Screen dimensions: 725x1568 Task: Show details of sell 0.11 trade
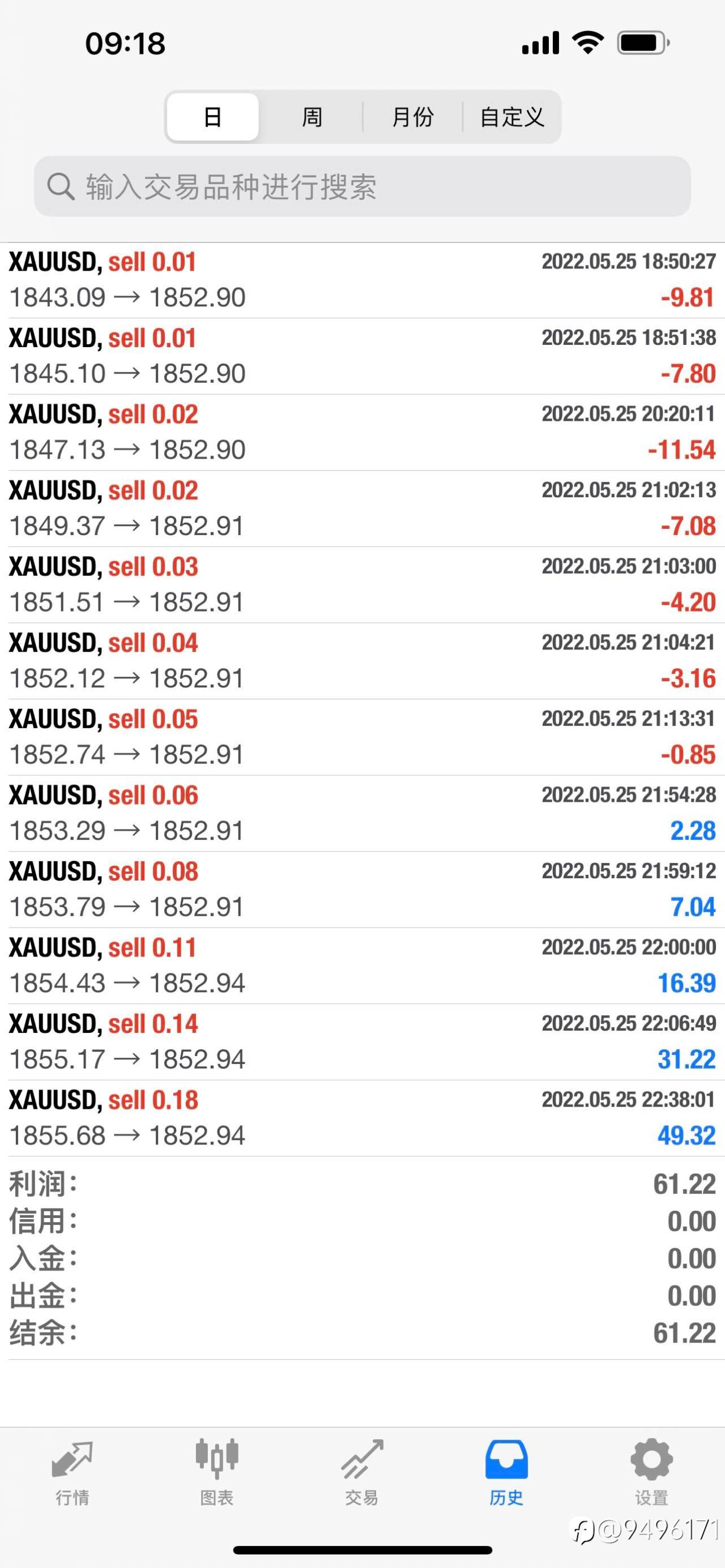point(362,965)
